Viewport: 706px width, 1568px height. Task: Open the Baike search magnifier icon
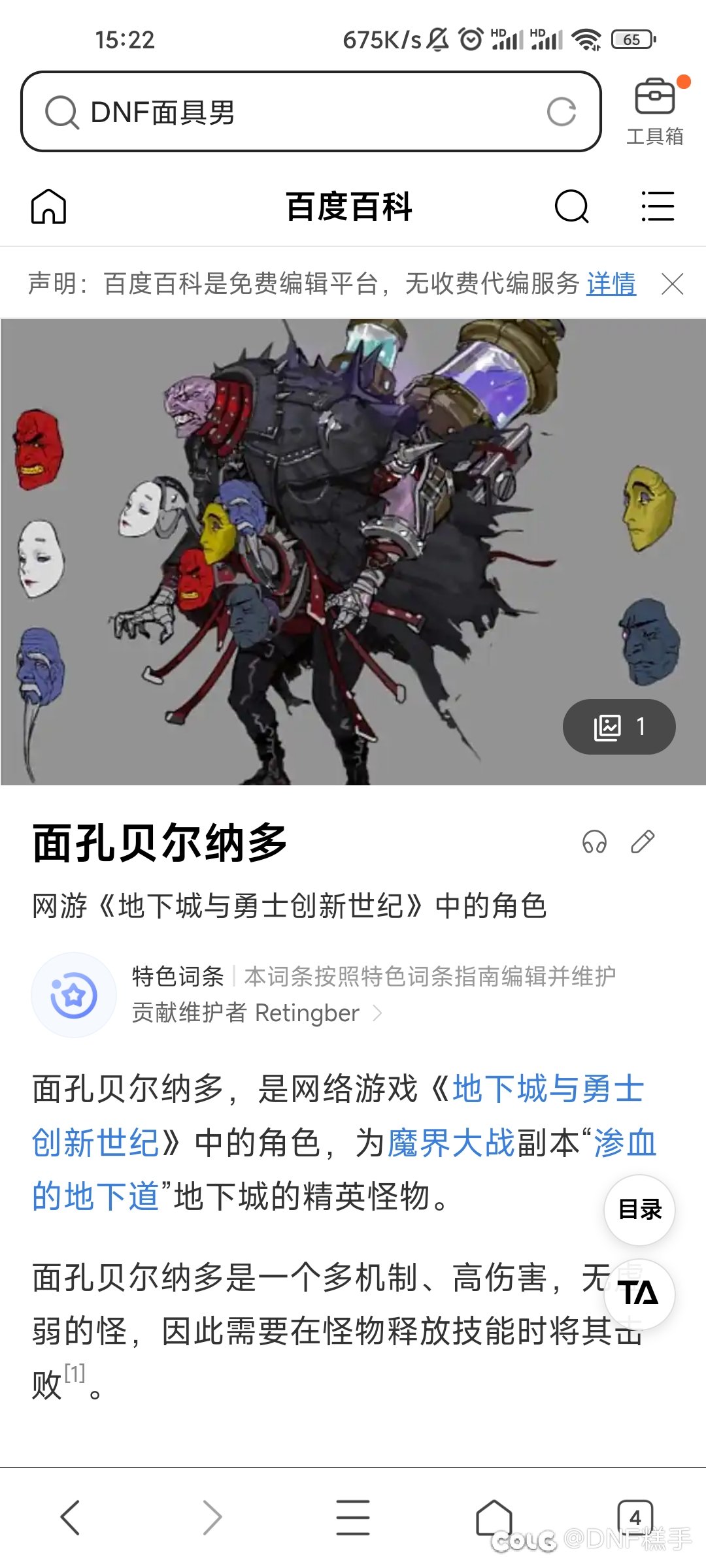(x=571, y=206)
